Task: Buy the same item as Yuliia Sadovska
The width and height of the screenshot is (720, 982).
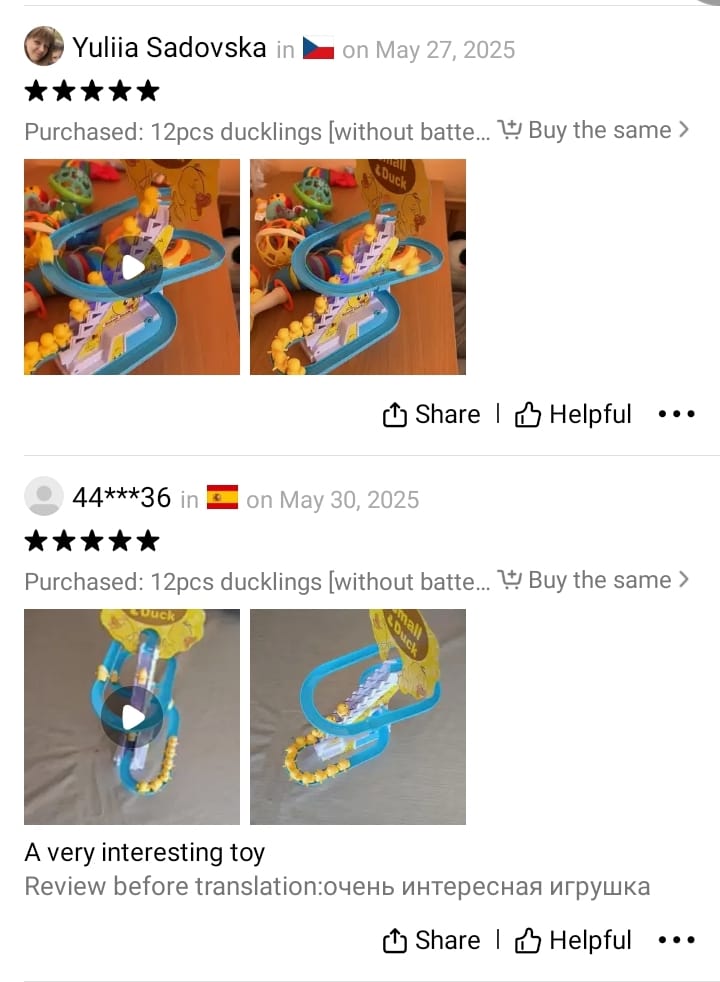Action: pos(595,130)
